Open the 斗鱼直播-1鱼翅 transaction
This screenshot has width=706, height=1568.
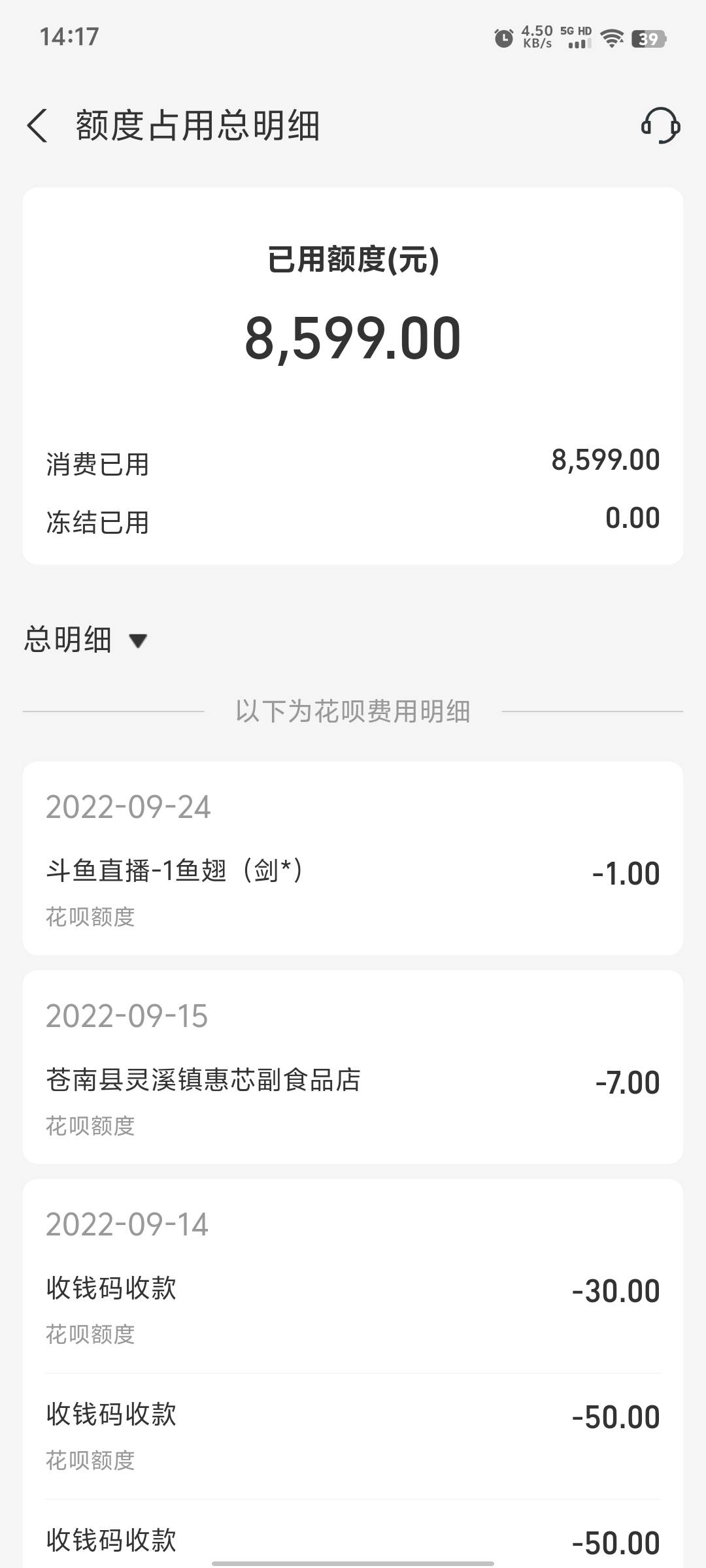click(353, 890)
